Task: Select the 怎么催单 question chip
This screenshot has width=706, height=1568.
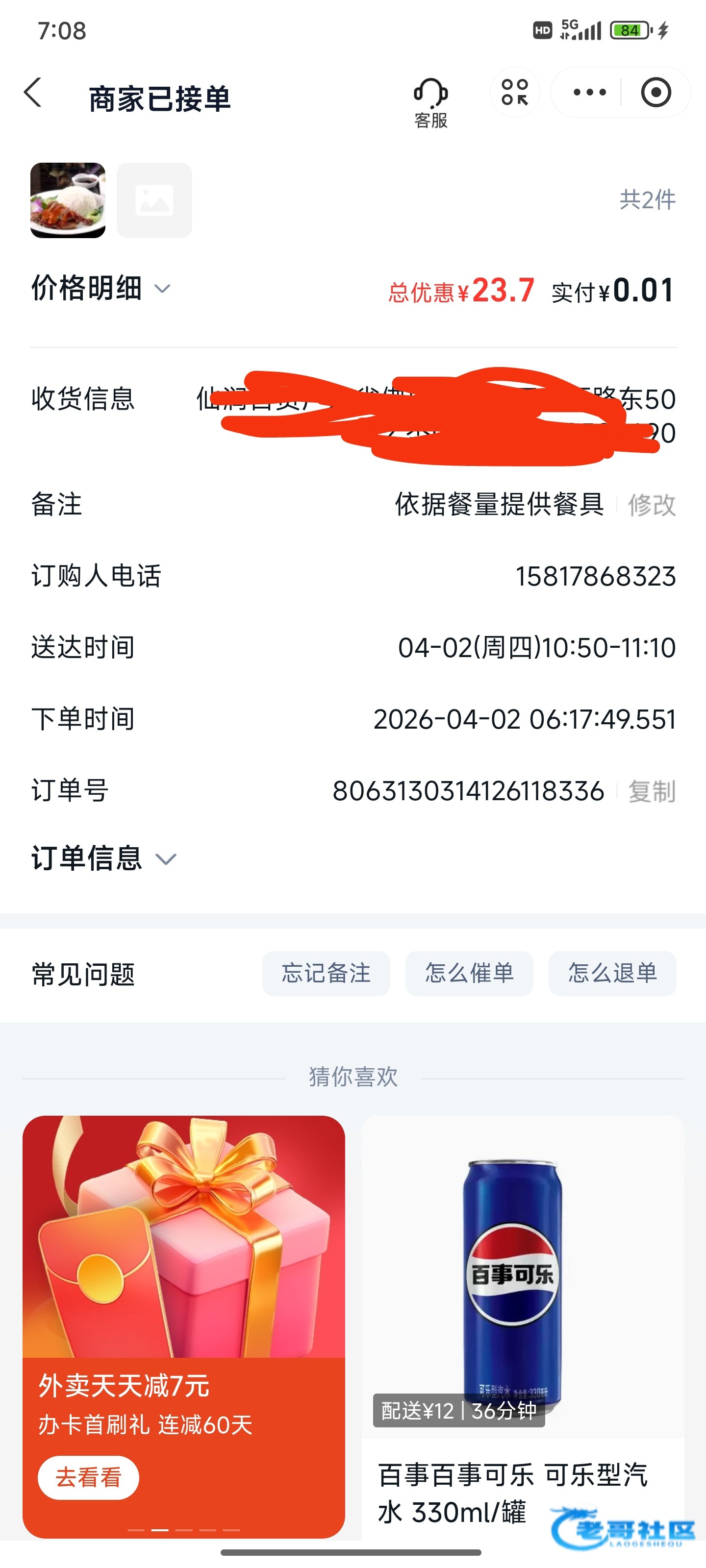Action: (x=469, y=973)
